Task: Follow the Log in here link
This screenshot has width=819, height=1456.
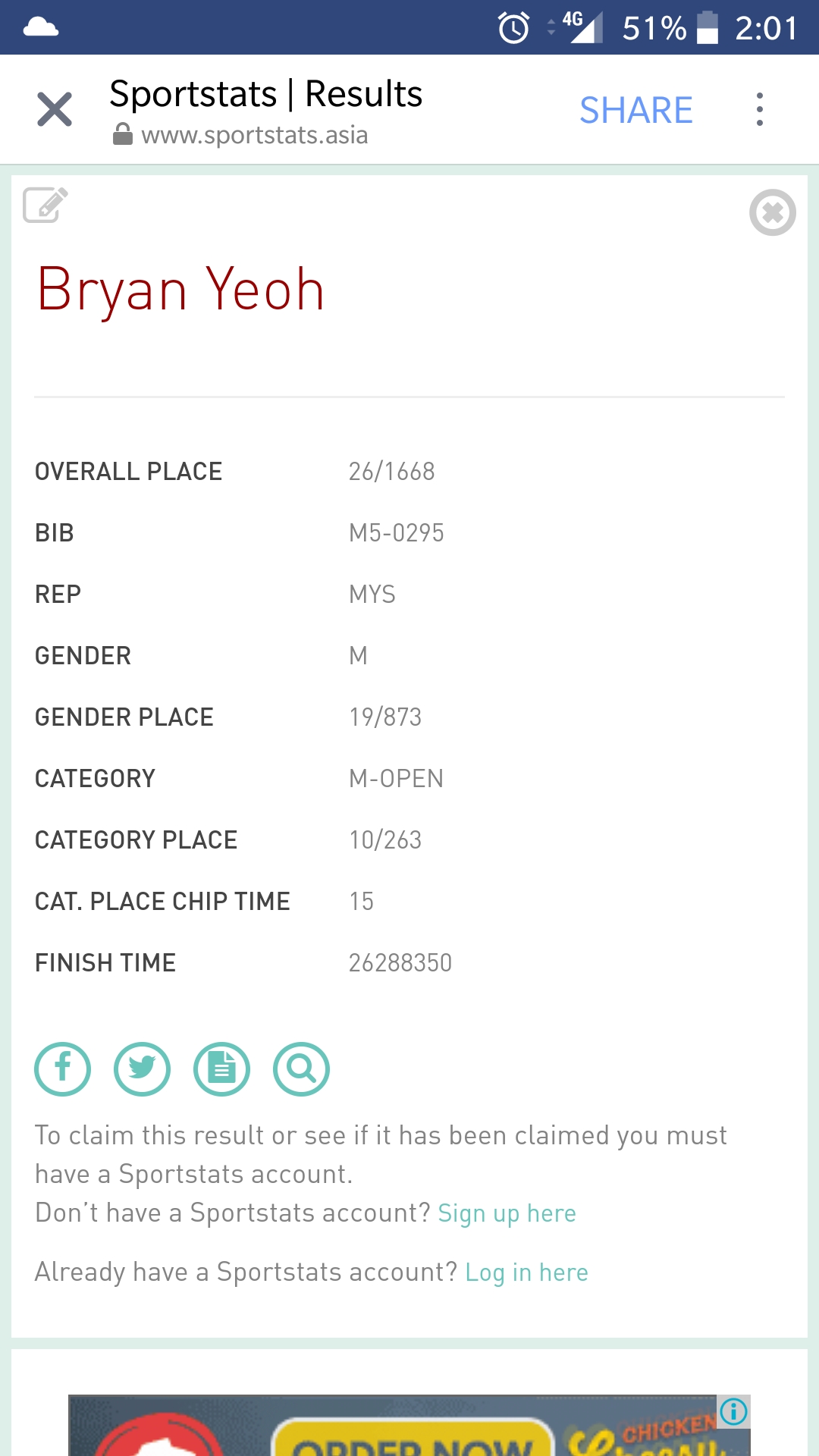Action: click(526, 1272)
